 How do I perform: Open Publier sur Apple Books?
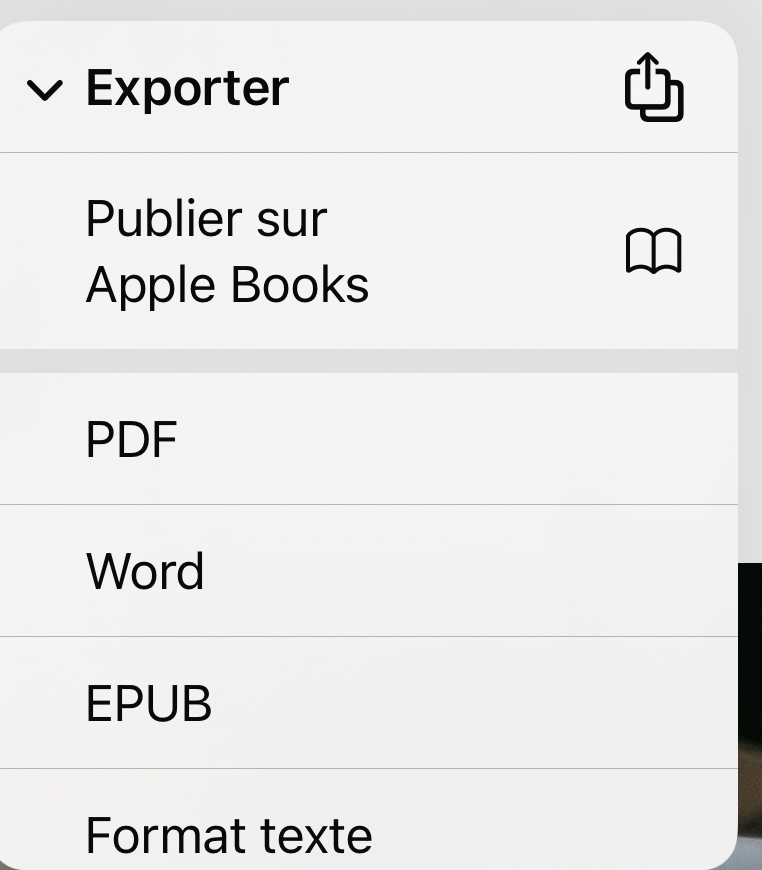point(228,251)
